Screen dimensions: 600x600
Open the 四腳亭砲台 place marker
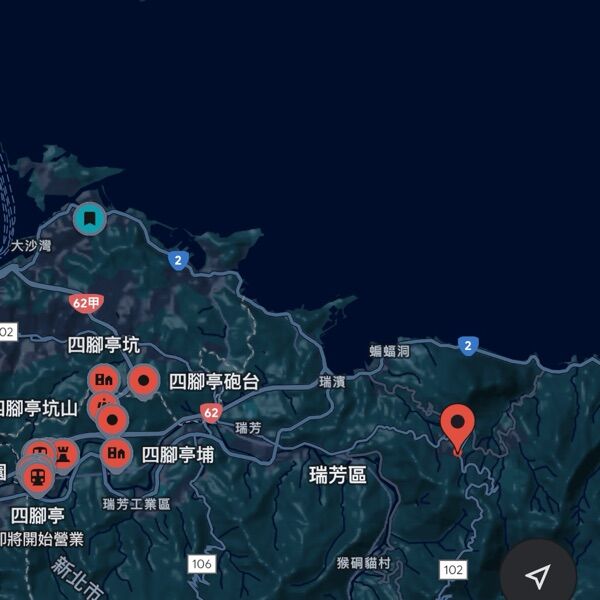point(144,380)
